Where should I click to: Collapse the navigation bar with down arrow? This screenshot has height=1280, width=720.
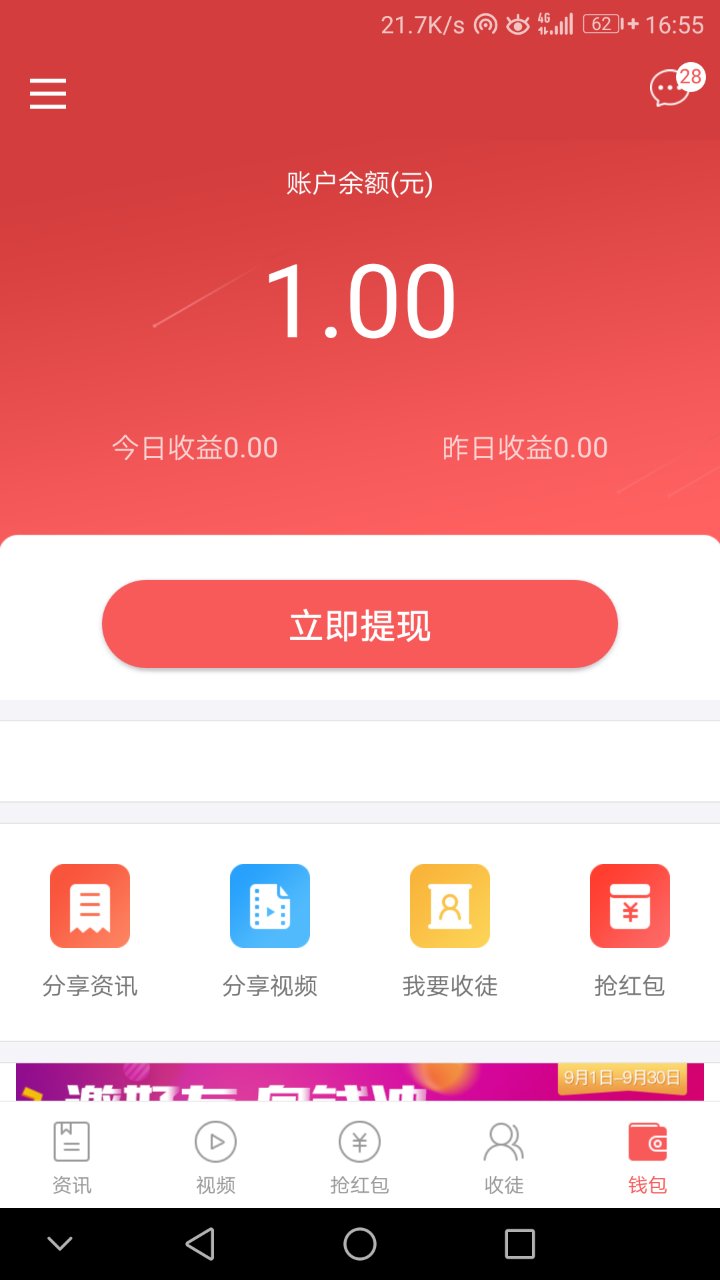click(60, 1243)
